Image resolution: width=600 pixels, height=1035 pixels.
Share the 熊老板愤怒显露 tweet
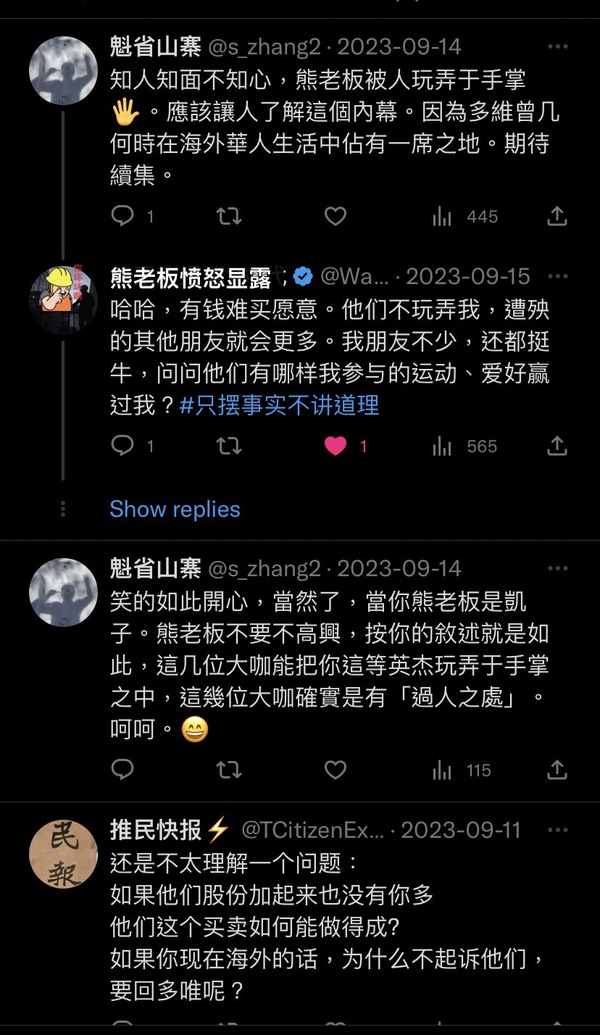pos(557,446)
